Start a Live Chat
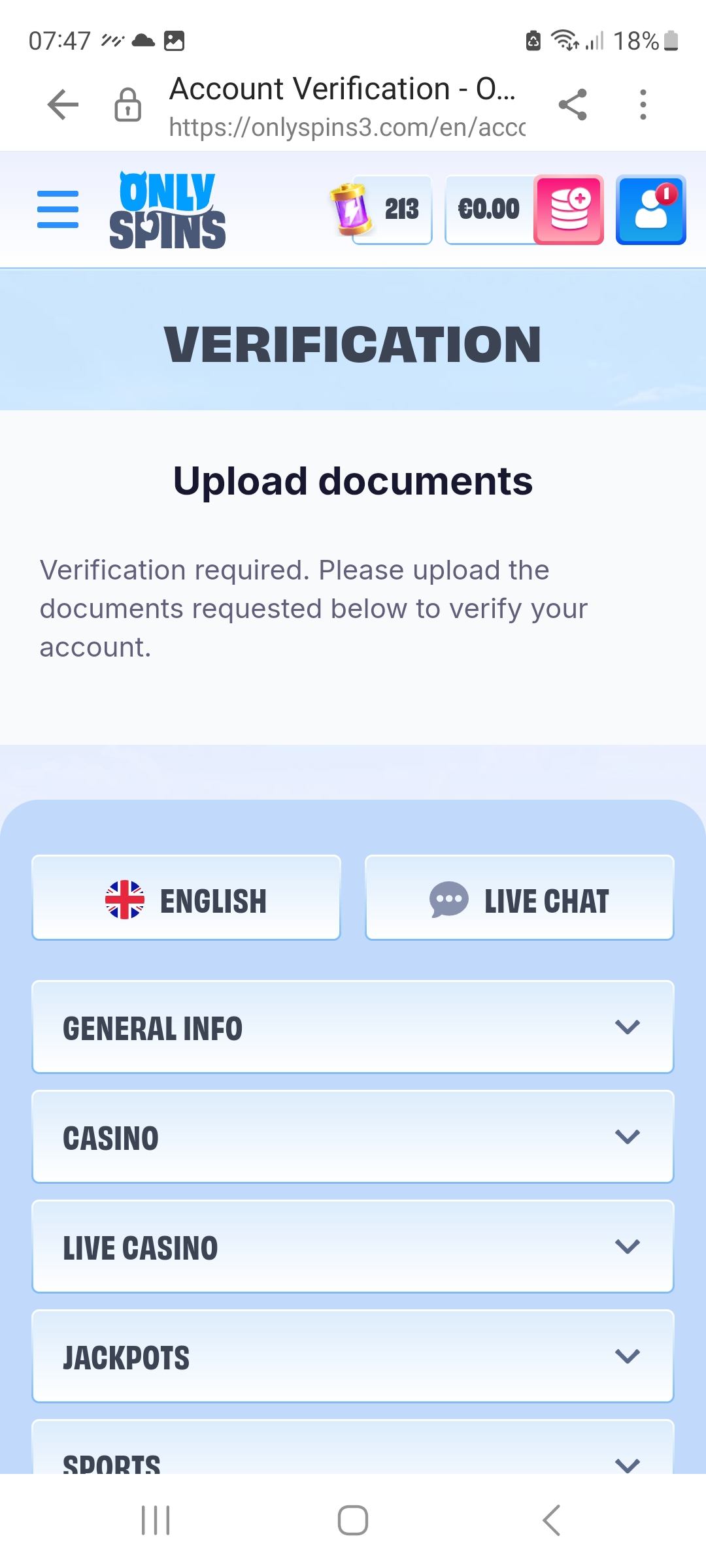706x1568 pixels. (x=519, y=898)
